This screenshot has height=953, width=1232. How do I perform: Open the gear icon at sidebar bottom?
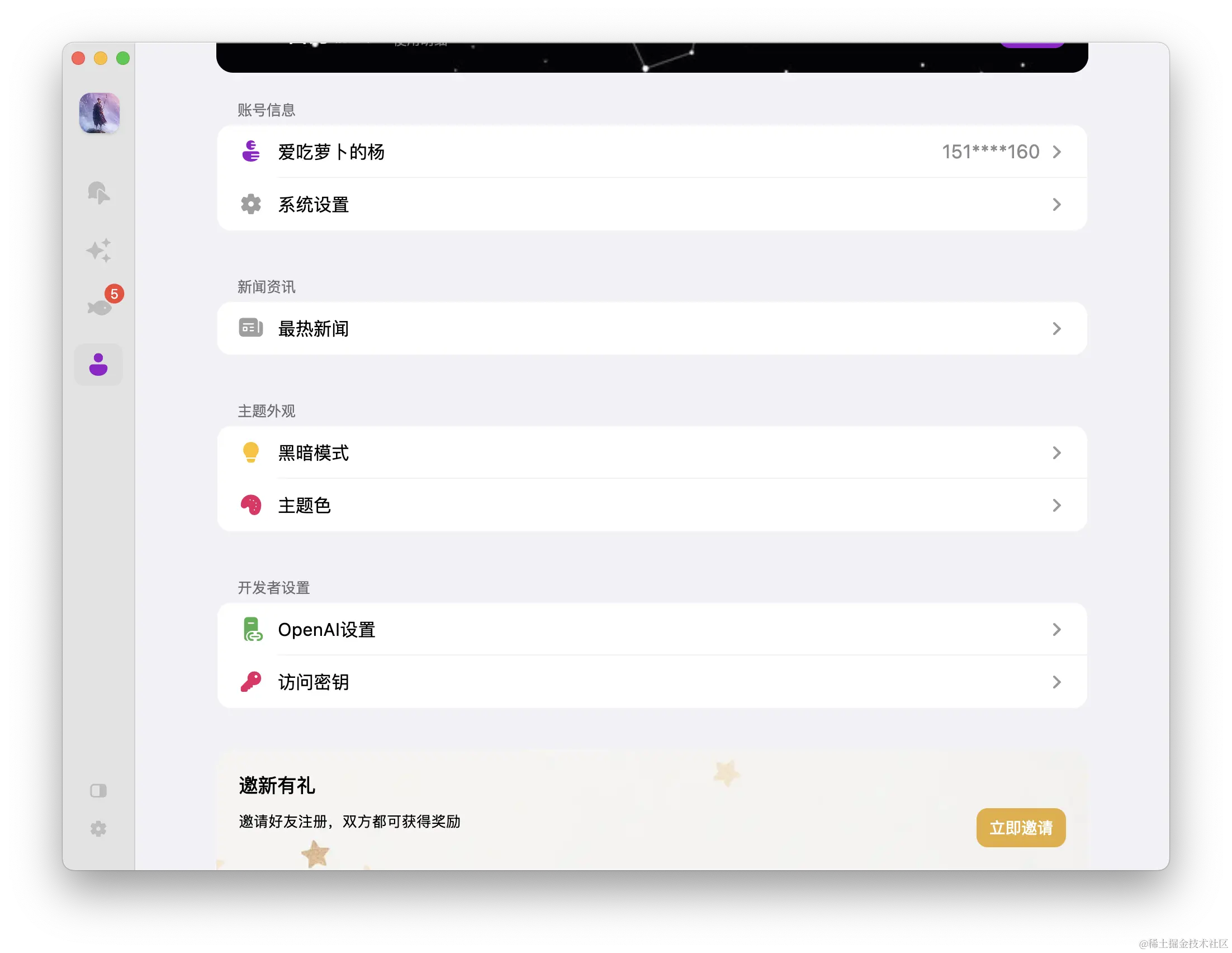pyautogui.click(x=98, y=828)
